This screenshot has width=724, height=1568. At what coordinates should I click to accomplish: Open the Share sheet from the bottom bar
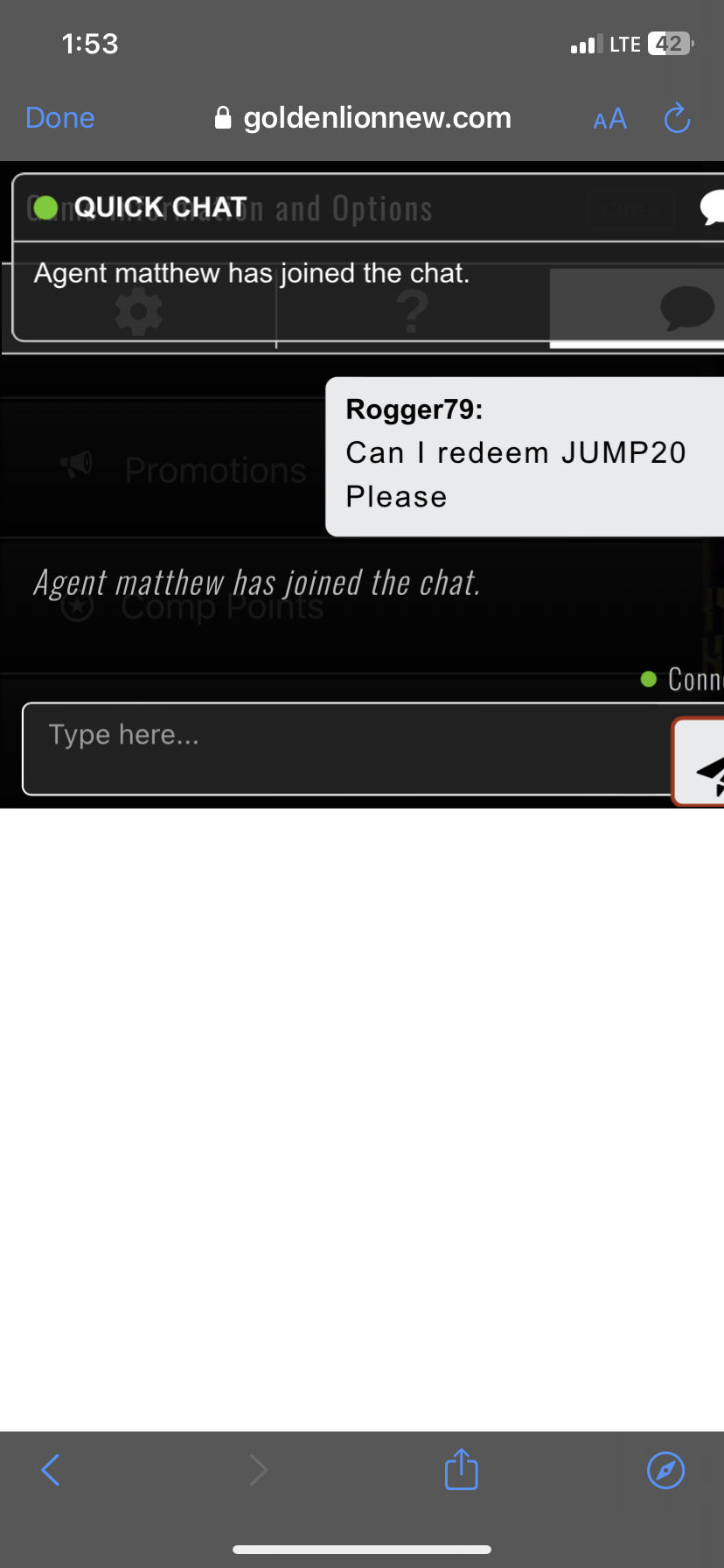pyautogui.click(x=460, y=1470)
